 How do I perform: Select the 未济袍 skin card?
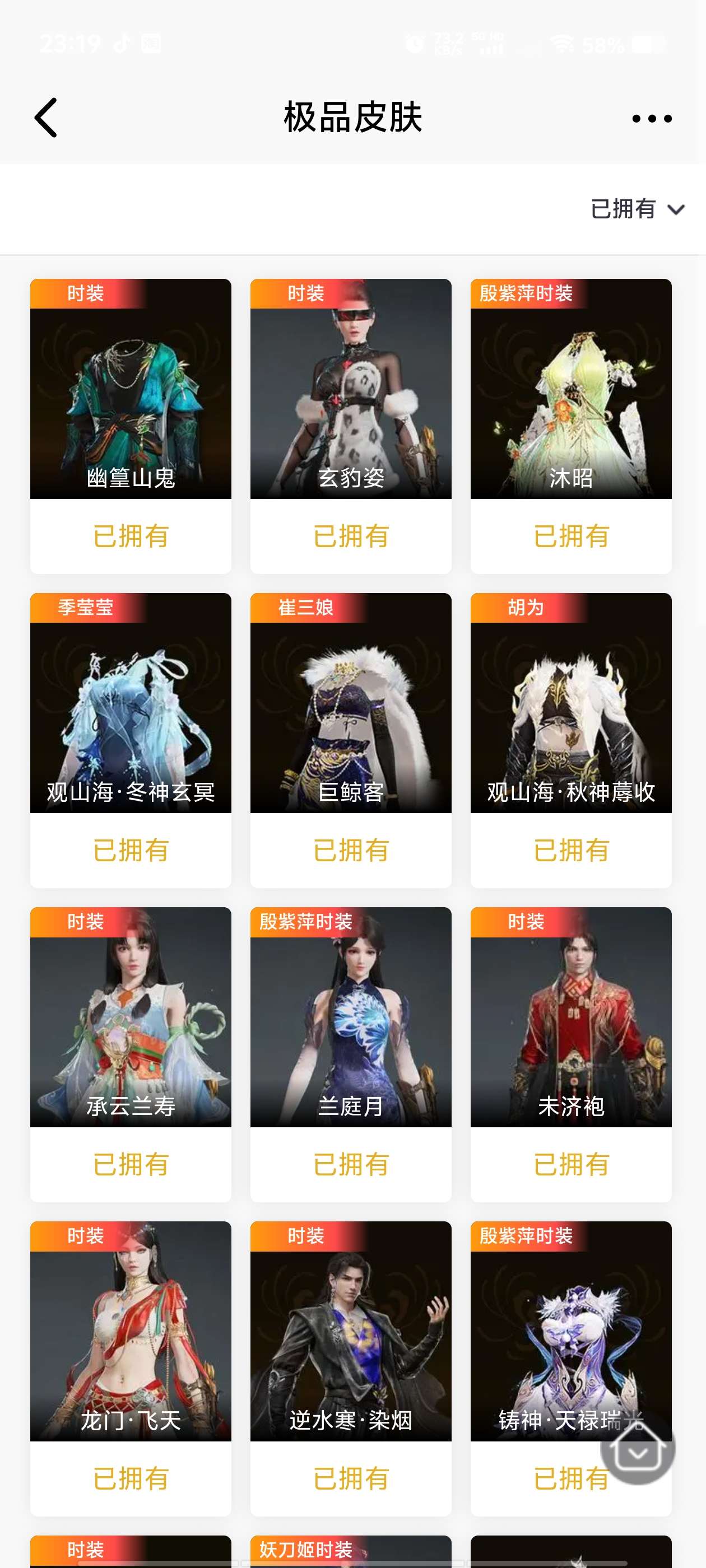click(570, 1029)
